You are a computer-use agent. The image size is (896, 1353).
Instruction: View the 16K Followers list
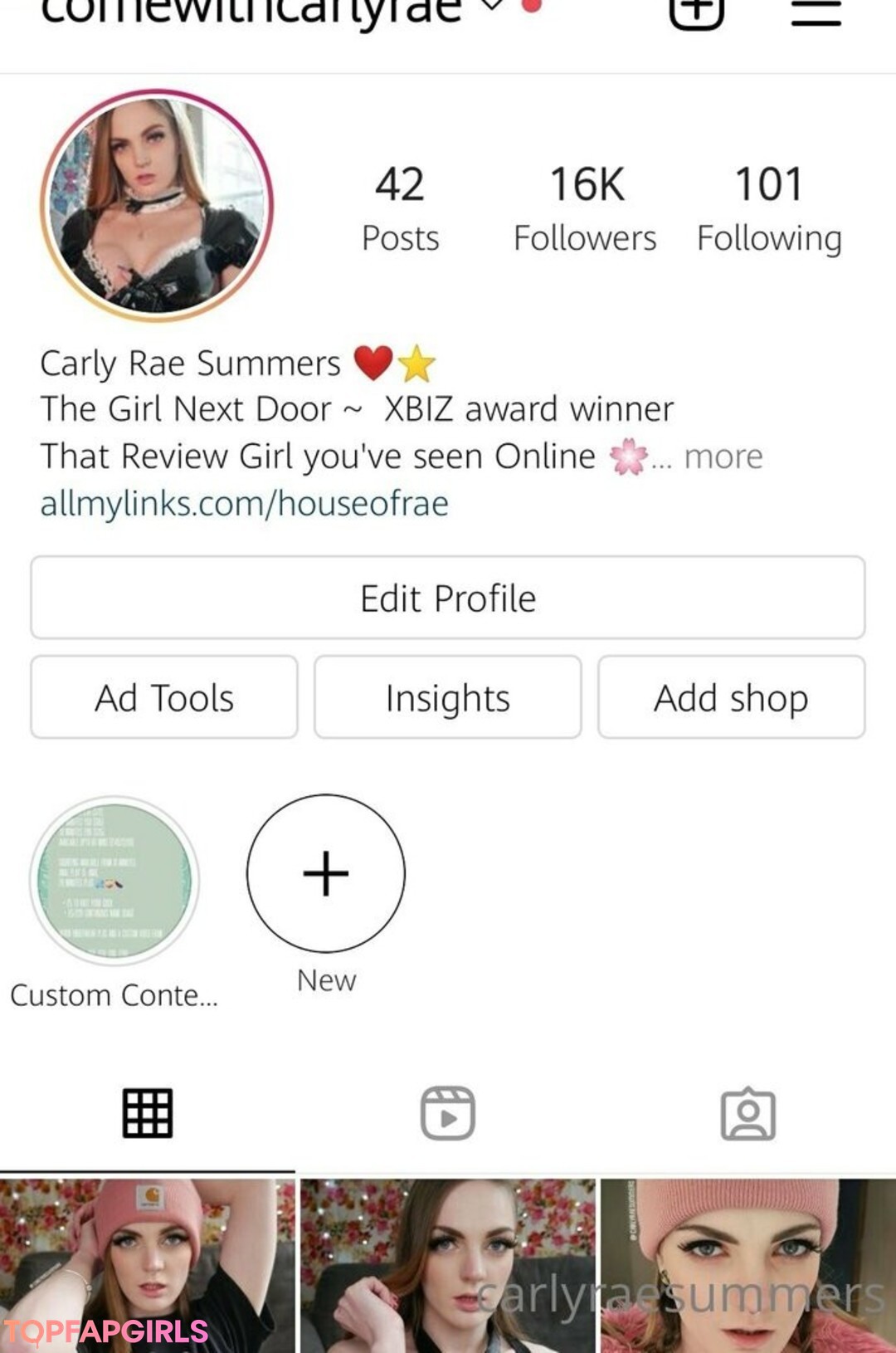point(585,208)
